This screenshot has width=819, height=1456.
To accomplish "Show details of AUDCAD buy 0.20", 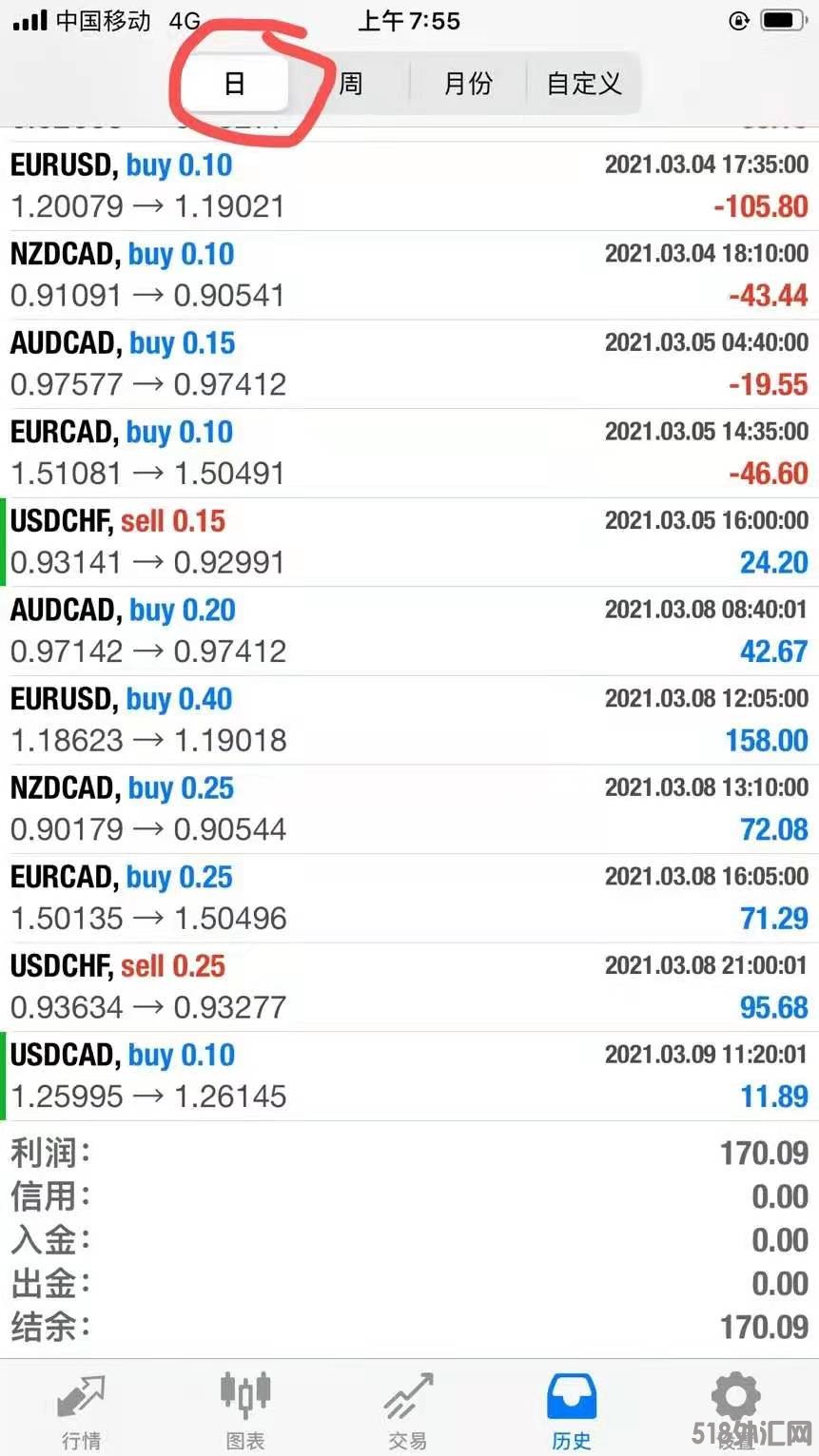I will (x=409, y=631).
